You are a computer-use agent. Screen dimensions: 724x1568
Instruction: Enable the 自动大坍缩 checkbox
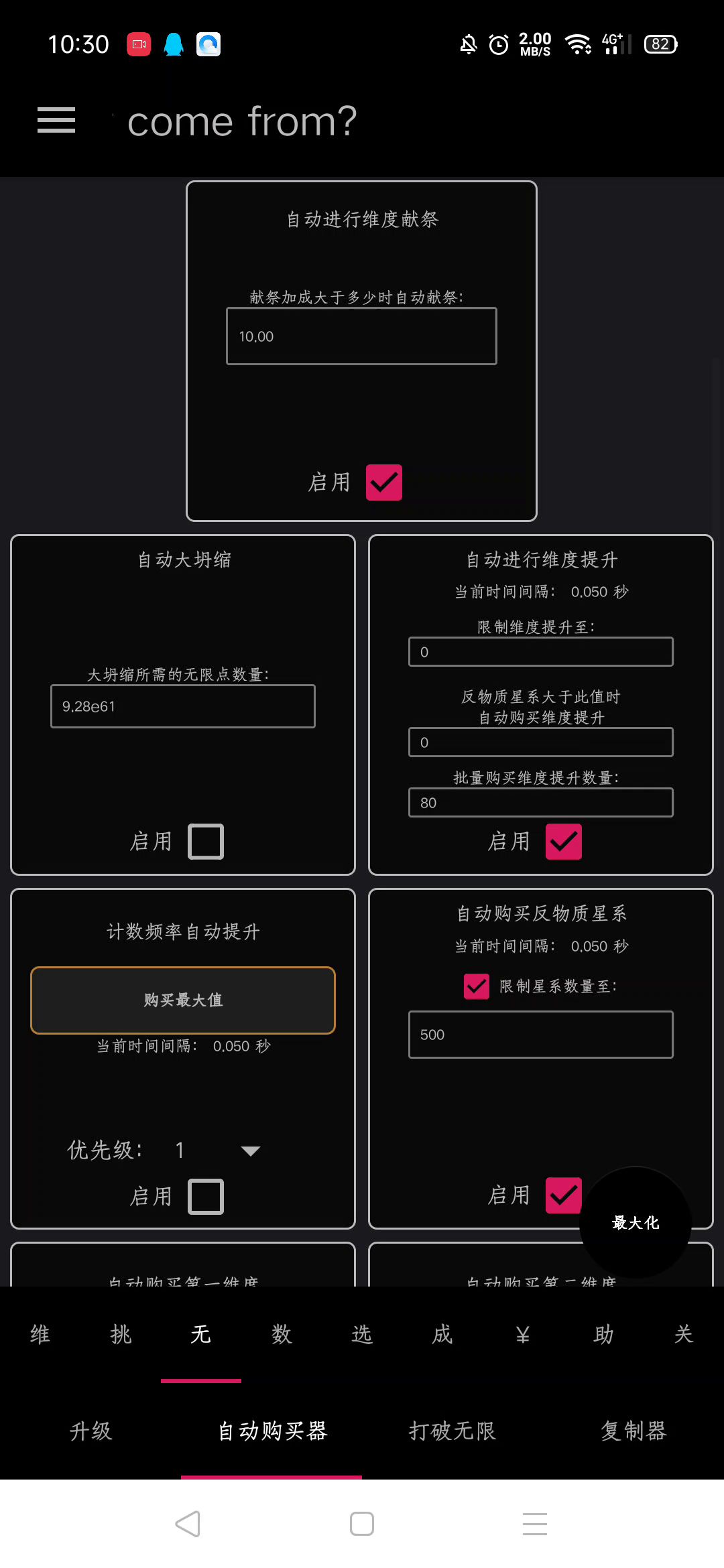point(206,842)
